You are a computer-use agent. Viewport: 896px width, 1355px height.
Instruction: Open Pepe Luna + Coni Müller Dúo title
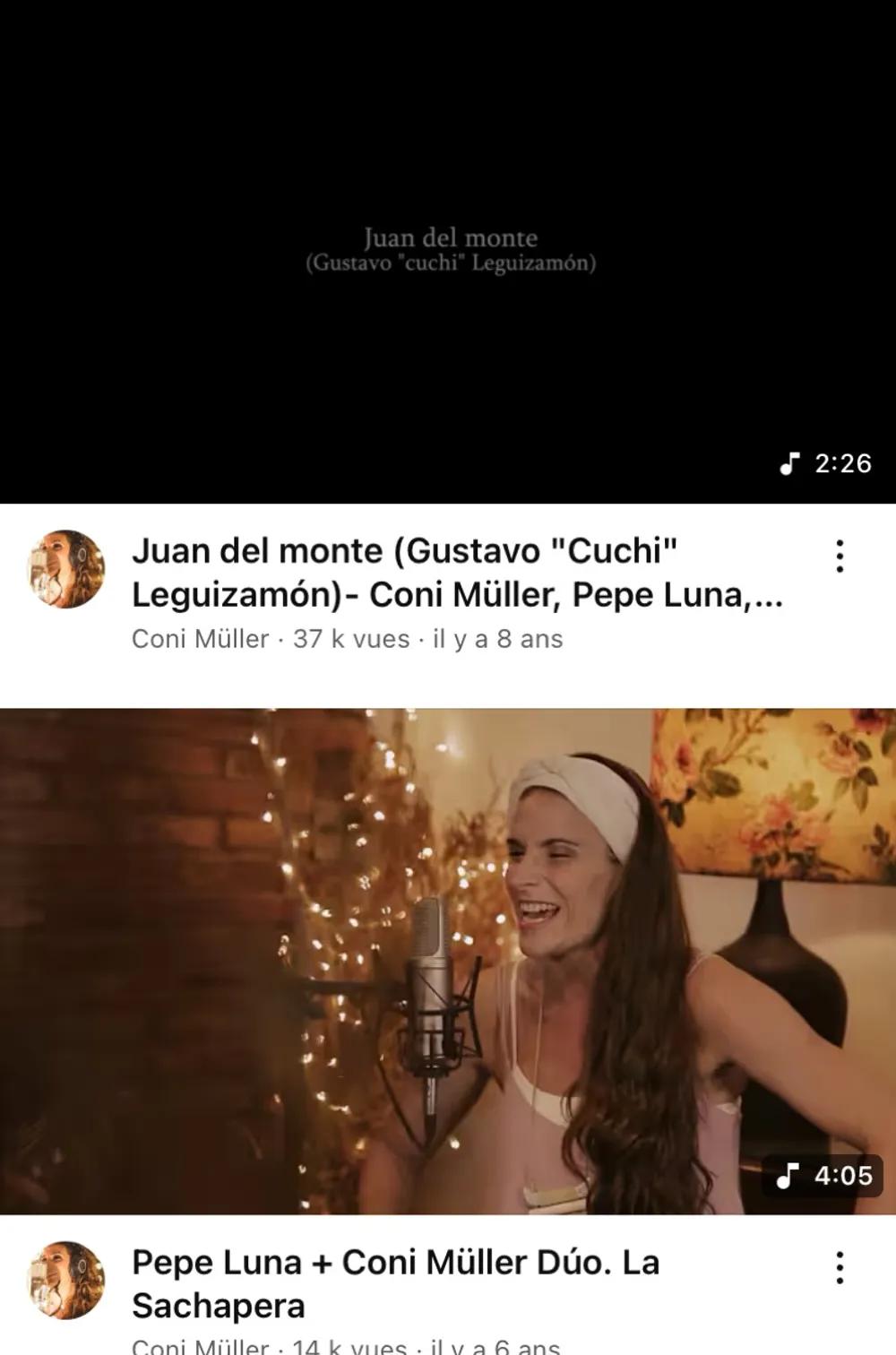(396, 1283)
